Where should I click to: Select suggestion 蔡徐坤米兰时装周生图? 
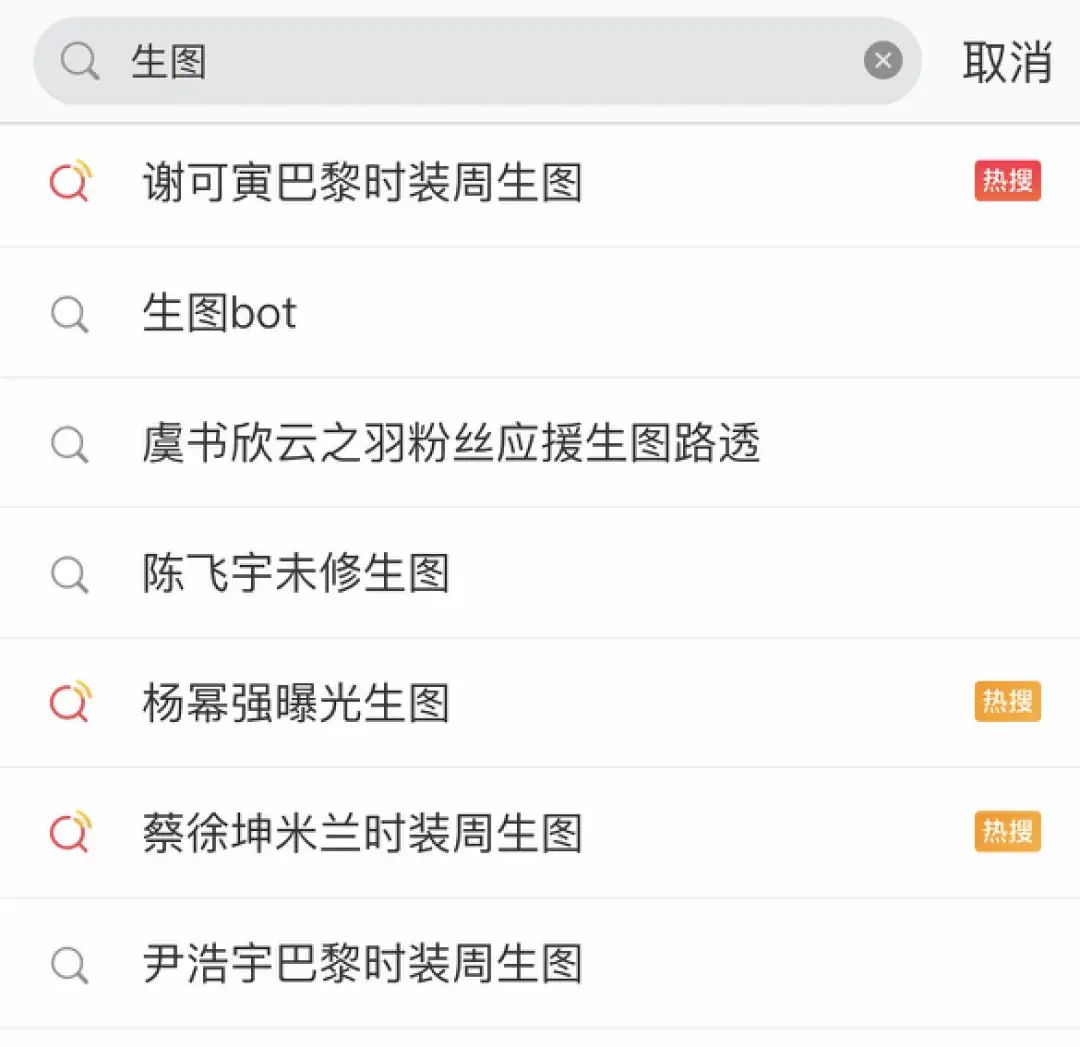362,833
